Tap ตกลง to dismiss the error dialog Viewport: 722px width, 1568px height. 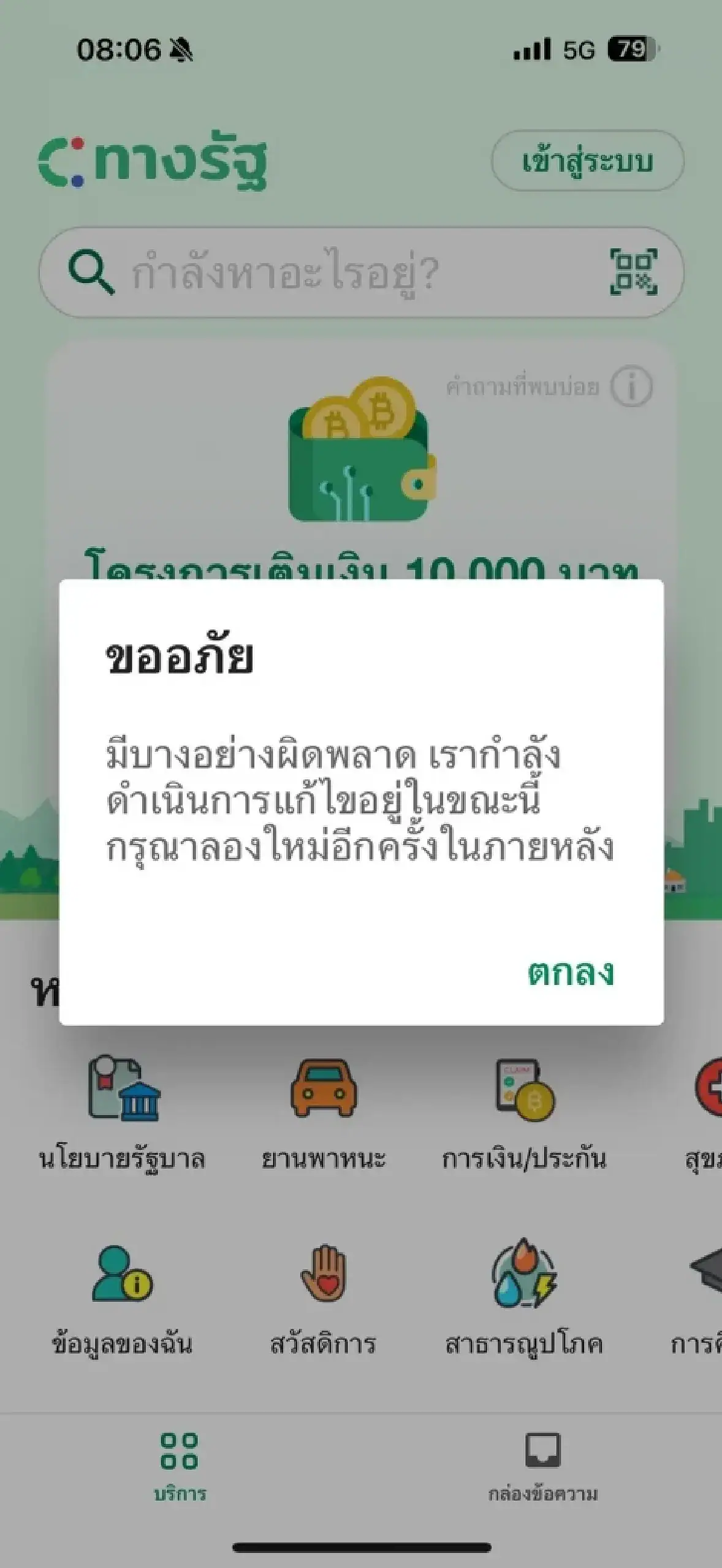pos(570,973)
